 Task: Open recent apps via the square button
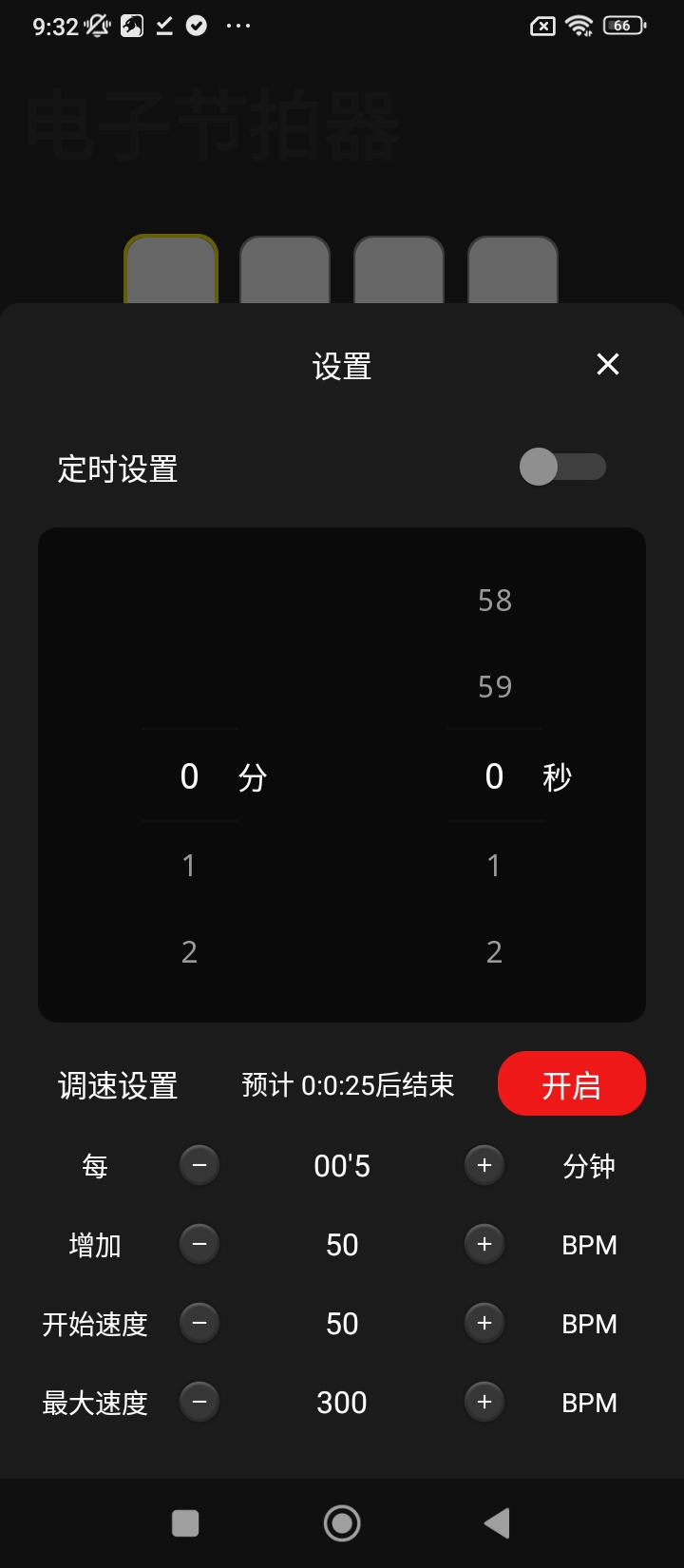click(185, 1523)
